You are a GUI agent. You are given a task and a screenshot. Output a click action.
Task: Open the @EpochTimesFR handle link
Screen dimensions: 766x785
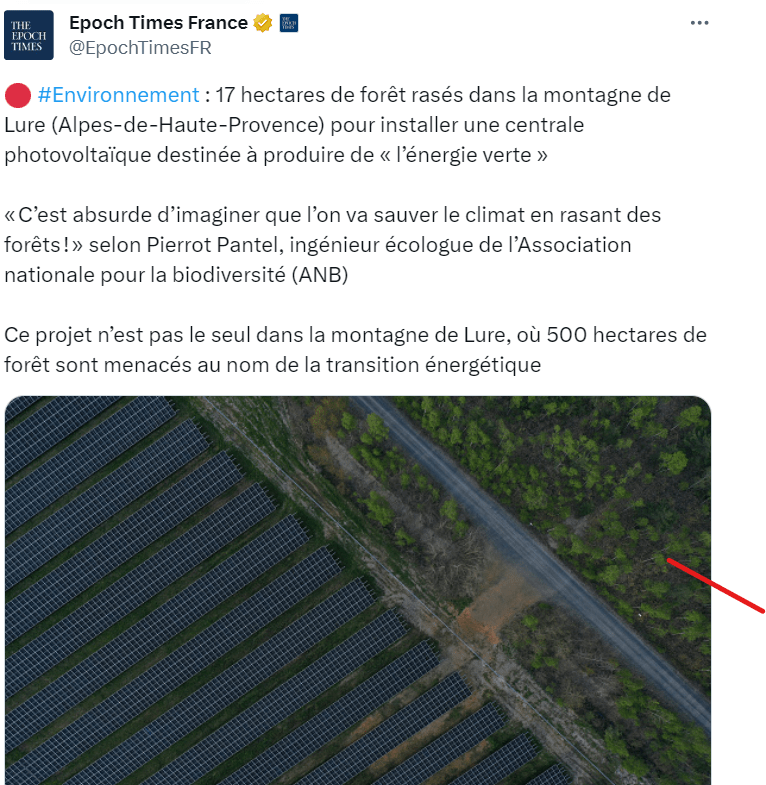click(140, 47)
